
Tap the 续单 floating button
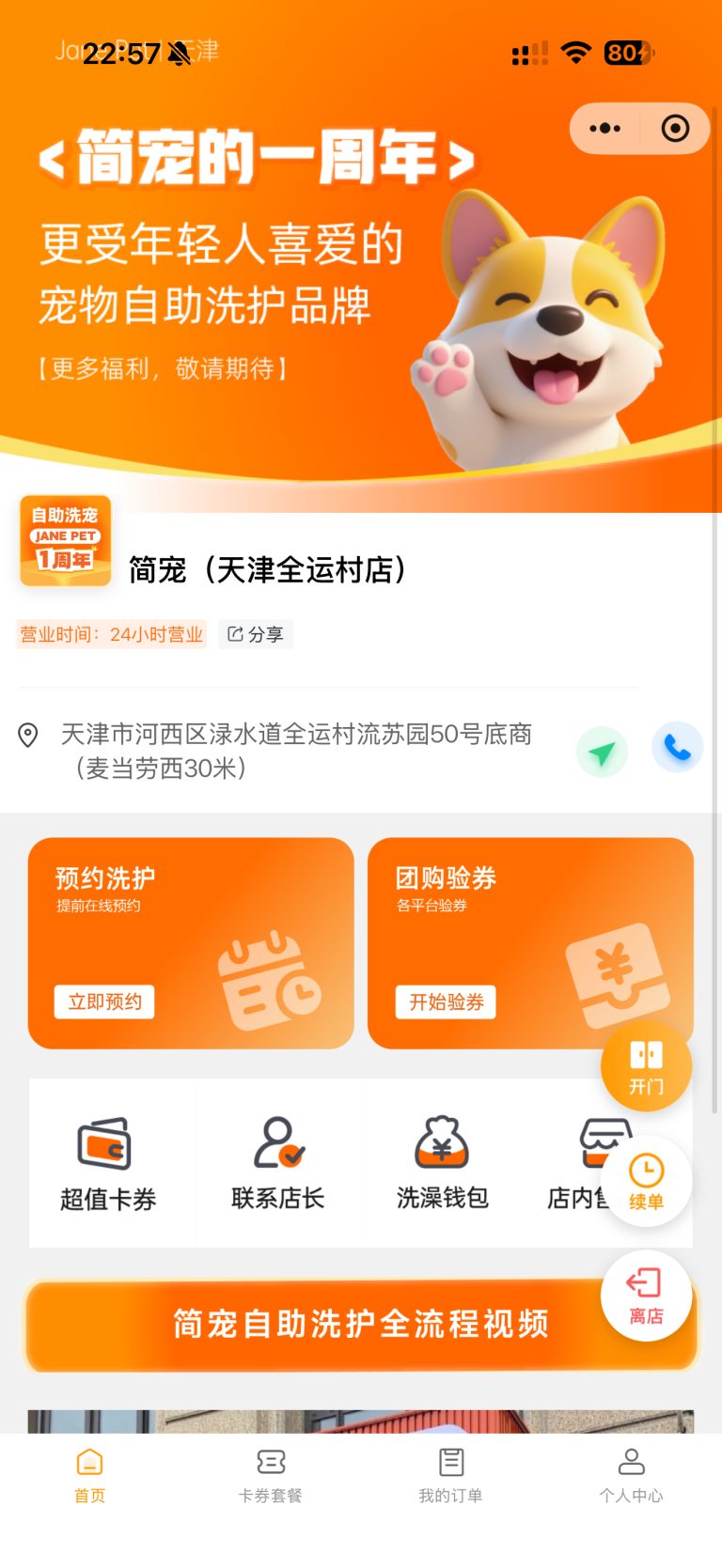647,1182
